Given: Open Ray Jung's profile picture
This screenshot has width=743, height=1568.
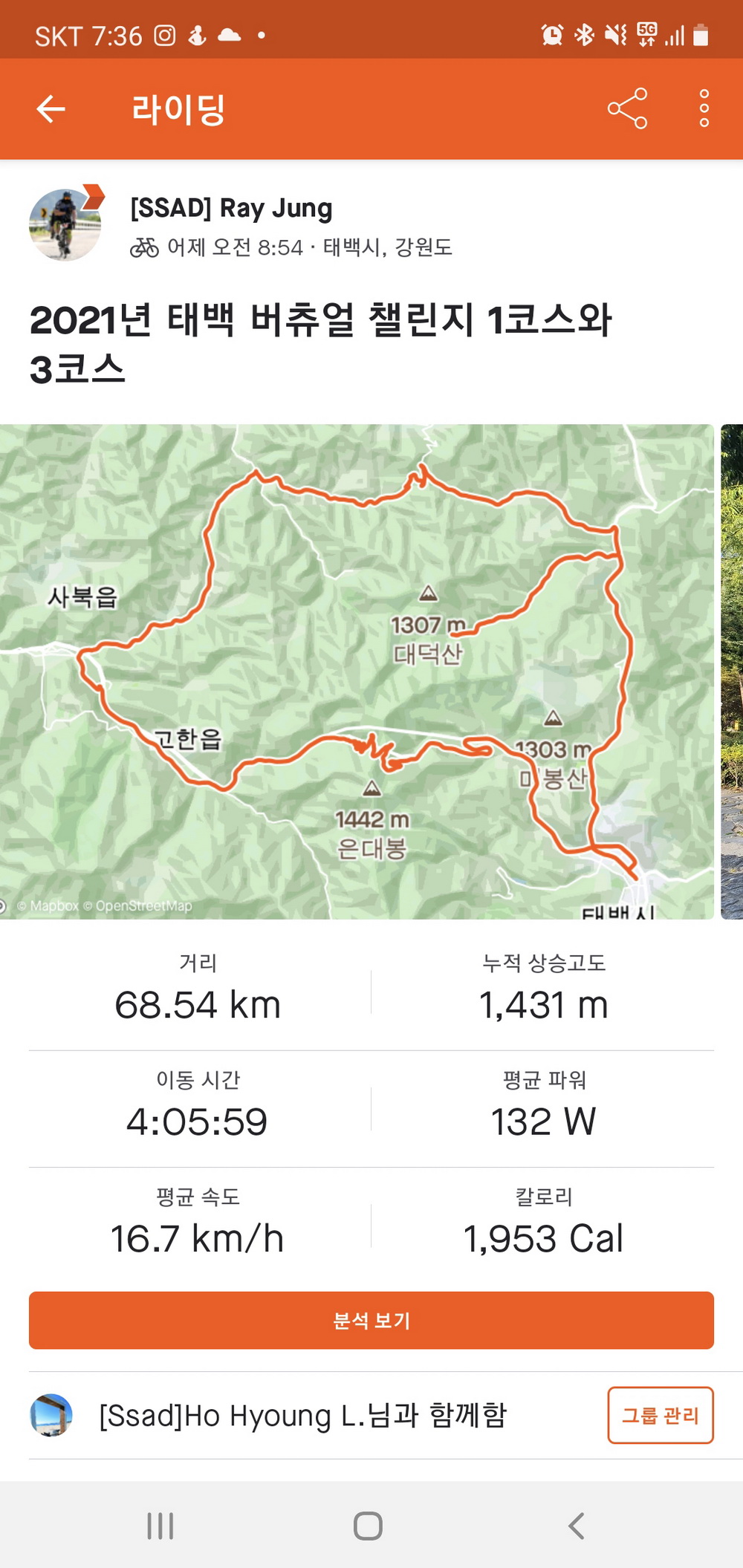Looking at the screenshot, I should [x=65, y=224].
